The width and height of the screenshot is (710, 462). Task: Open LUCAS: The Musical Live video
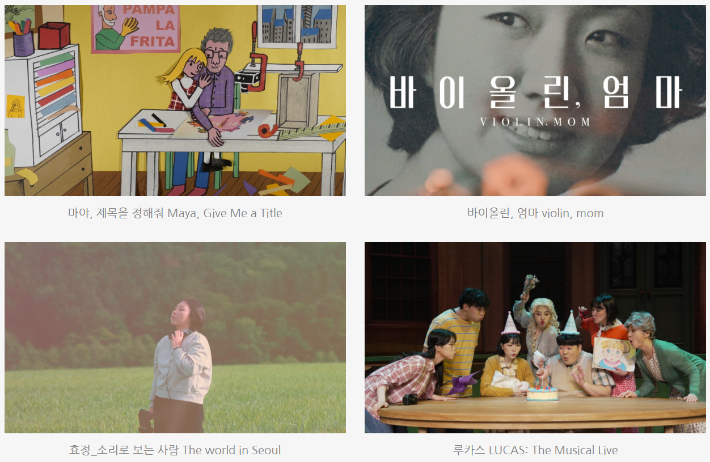click(x=535, y=337)
